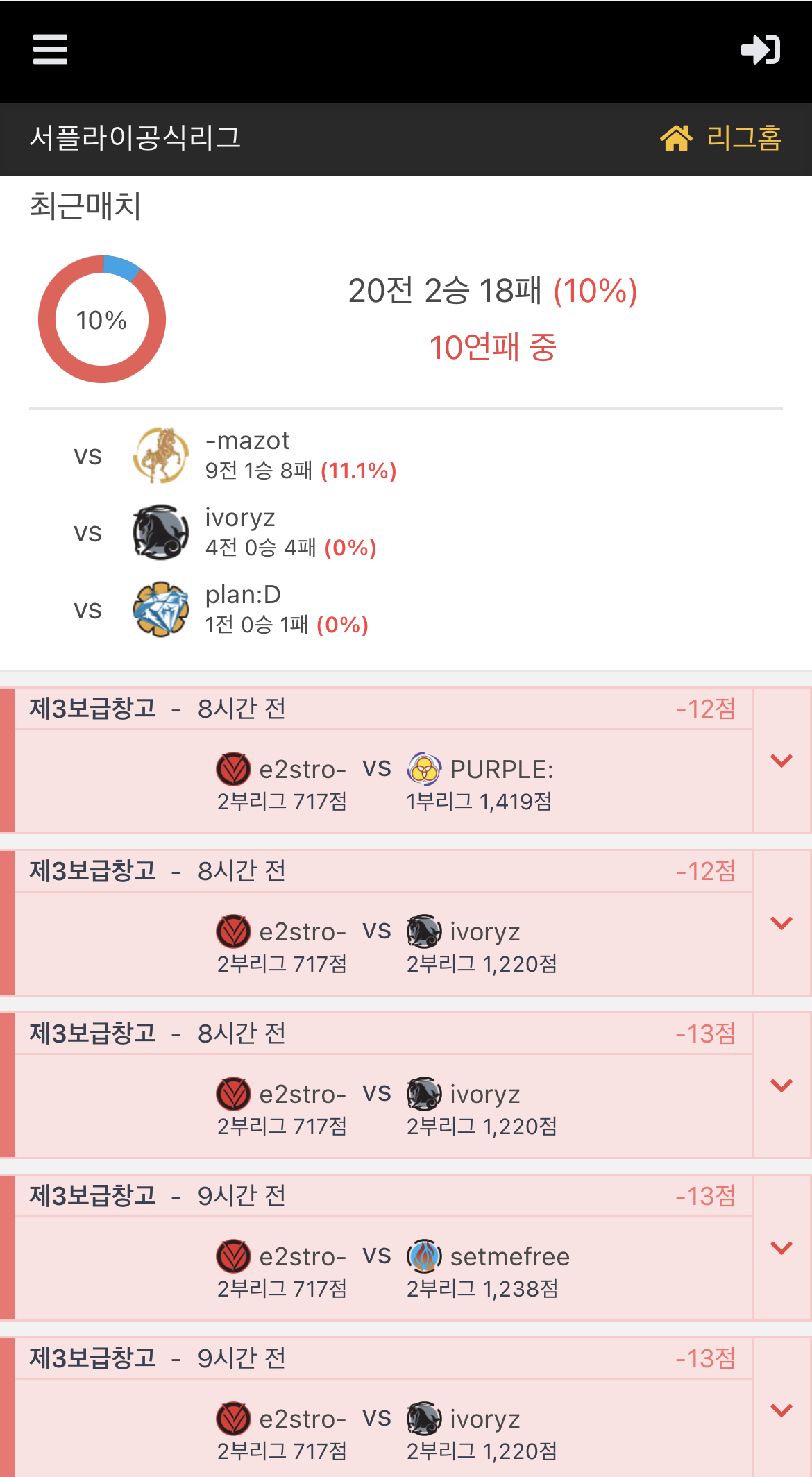This screenshot has height=1477, width=812.
Task: Open the plan:D opponent record
Action: [x=243, y=609]
